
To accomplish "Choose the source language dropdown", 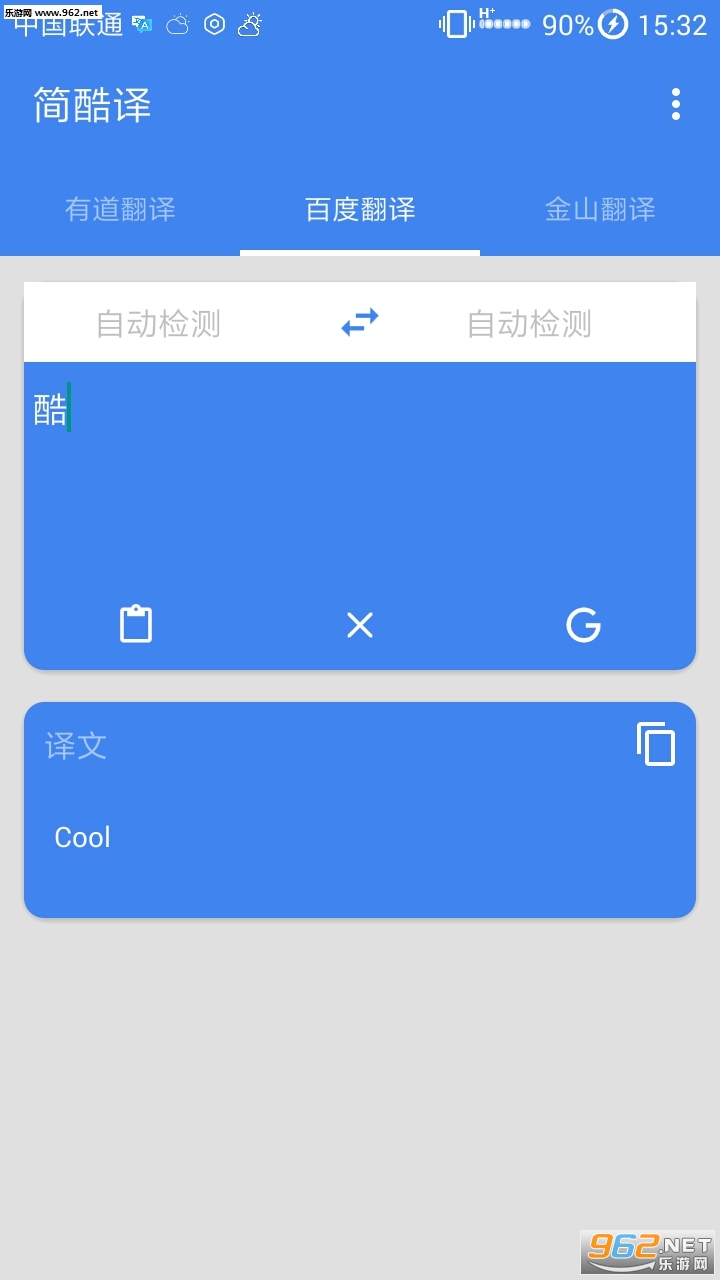I will point(158,324).
